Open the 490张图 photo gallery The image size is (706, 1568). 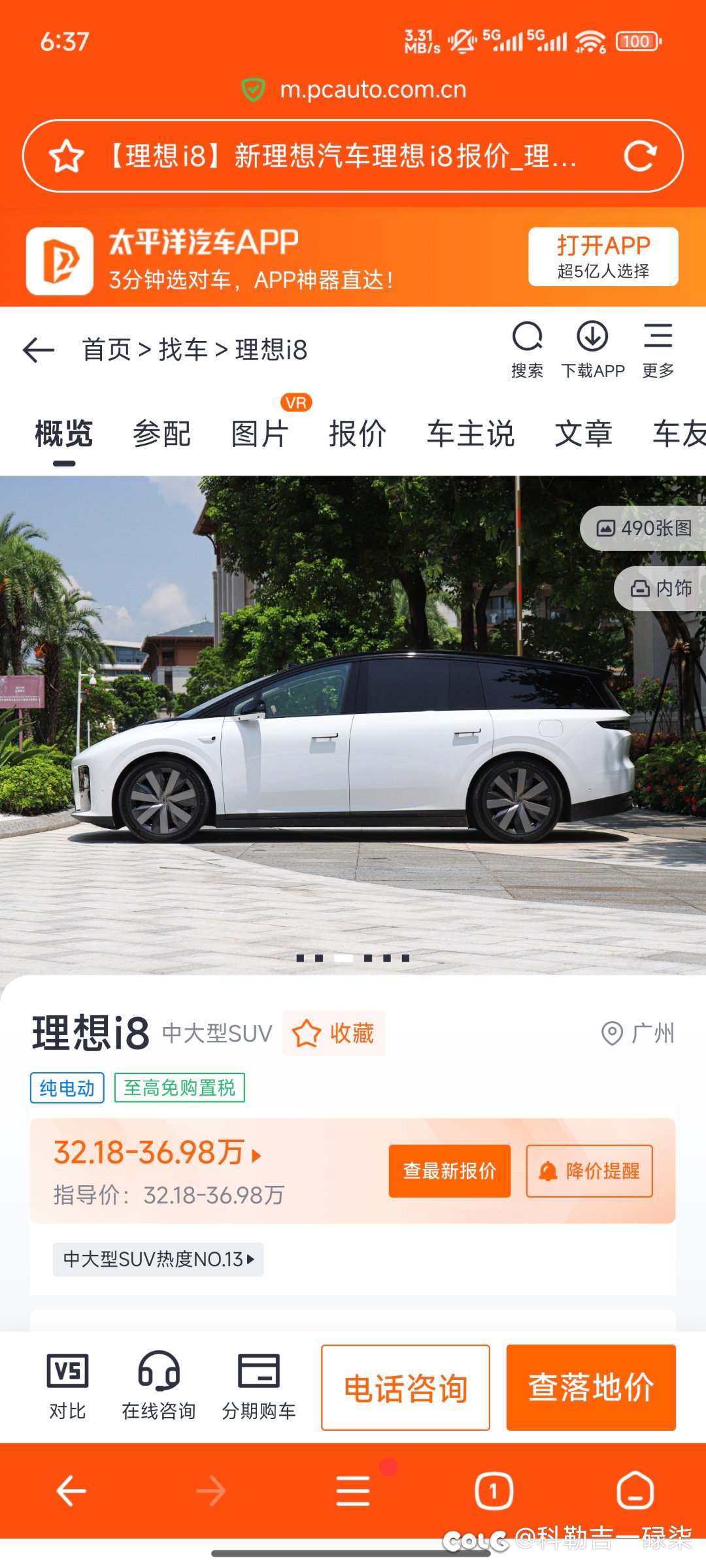(x=643, y=528)
